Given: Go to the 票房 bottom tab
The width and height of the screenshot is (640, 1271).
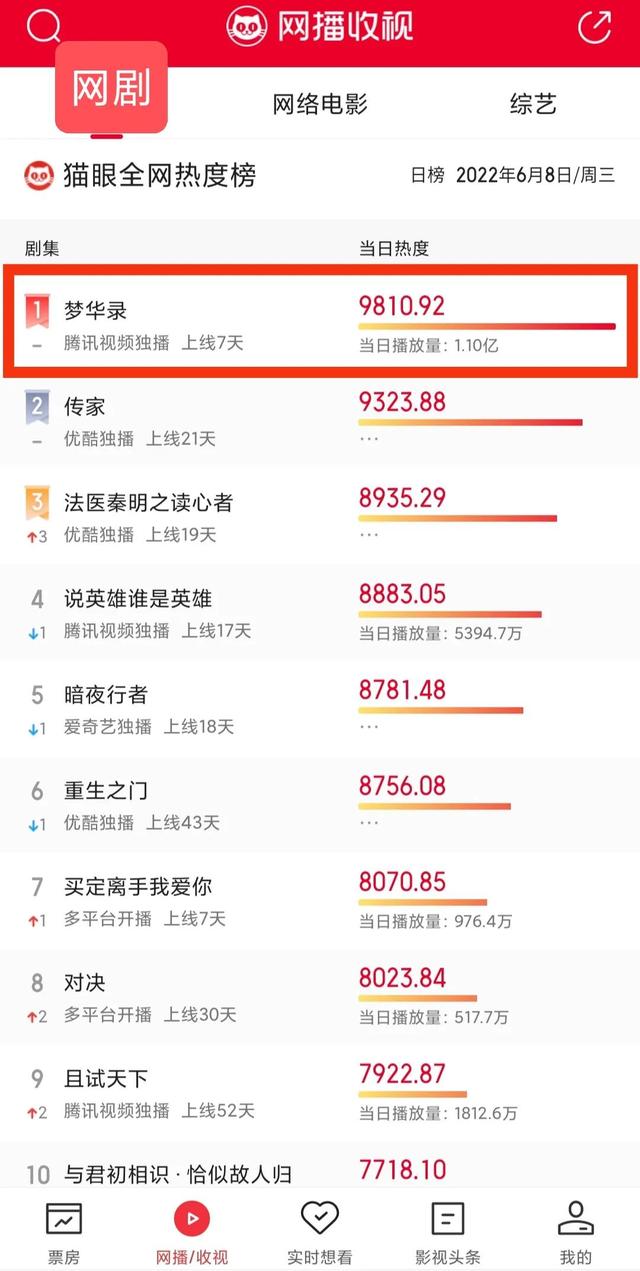Looking at the screenshot, I should pyautogui.click(x=64, y=1232).
